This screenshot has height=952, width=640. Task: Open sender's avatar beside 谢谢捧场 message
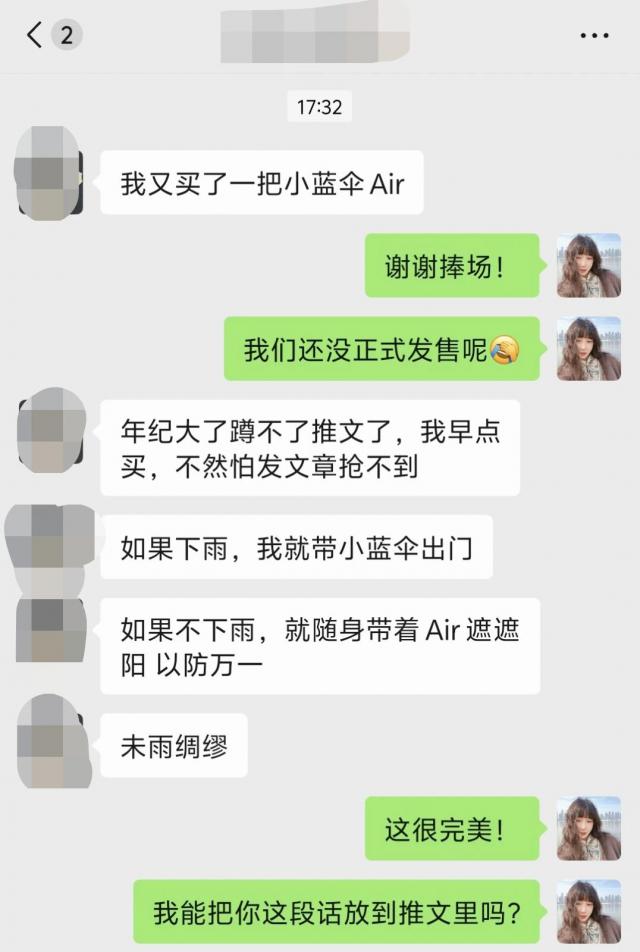588,265
